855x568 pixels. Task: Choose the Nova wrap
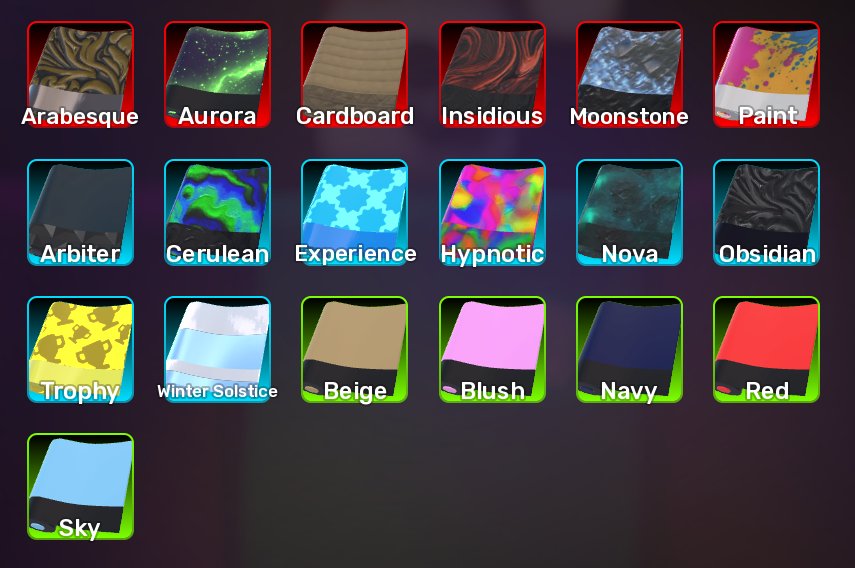click(629, 213)
